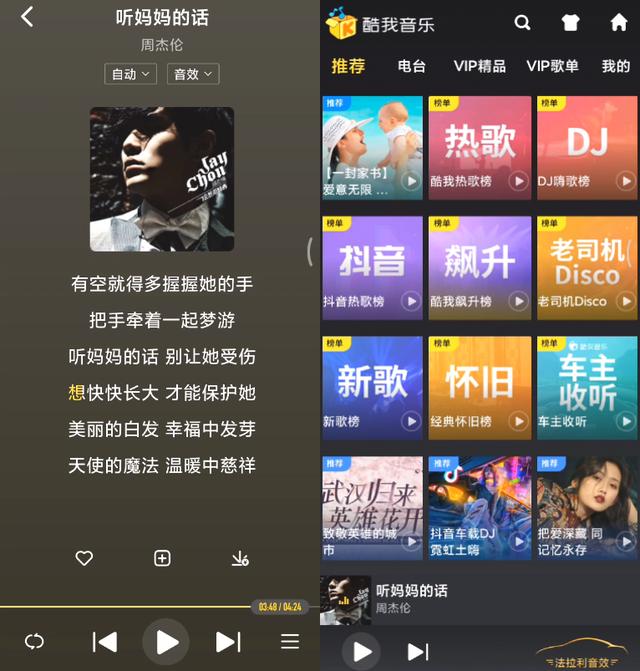
Task: Switch to the 电台 tab
Action: pos(412,66)
